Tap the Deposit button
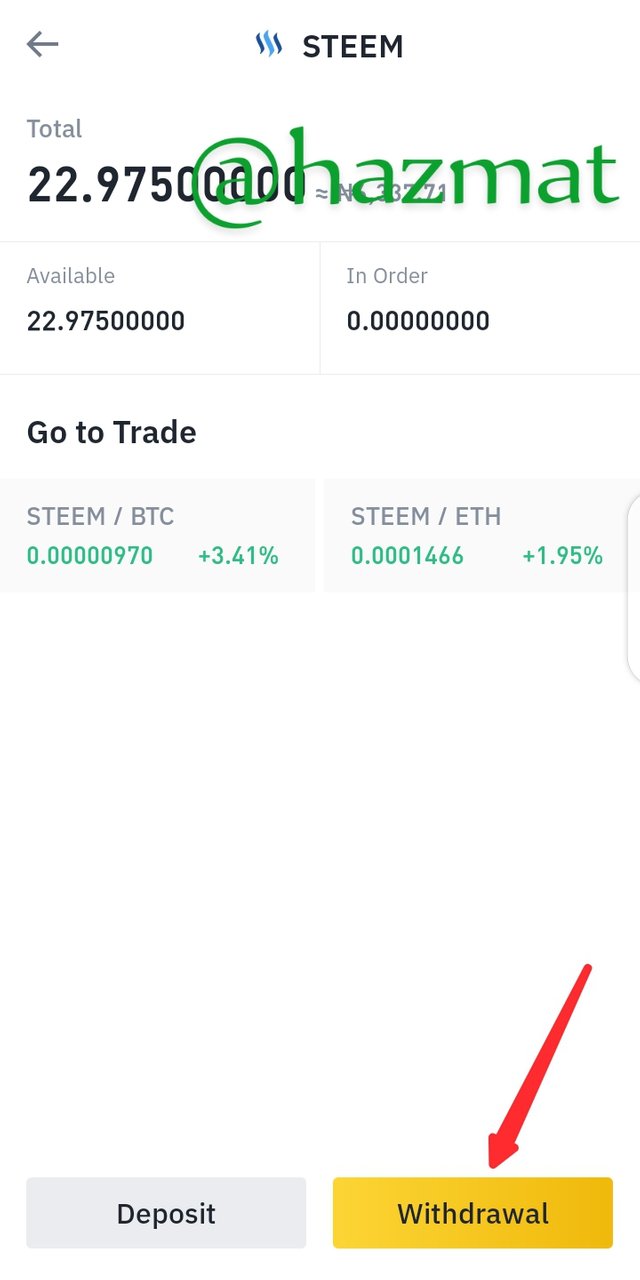Screen dimensions: 640x1280 (x=166, y=1213)
